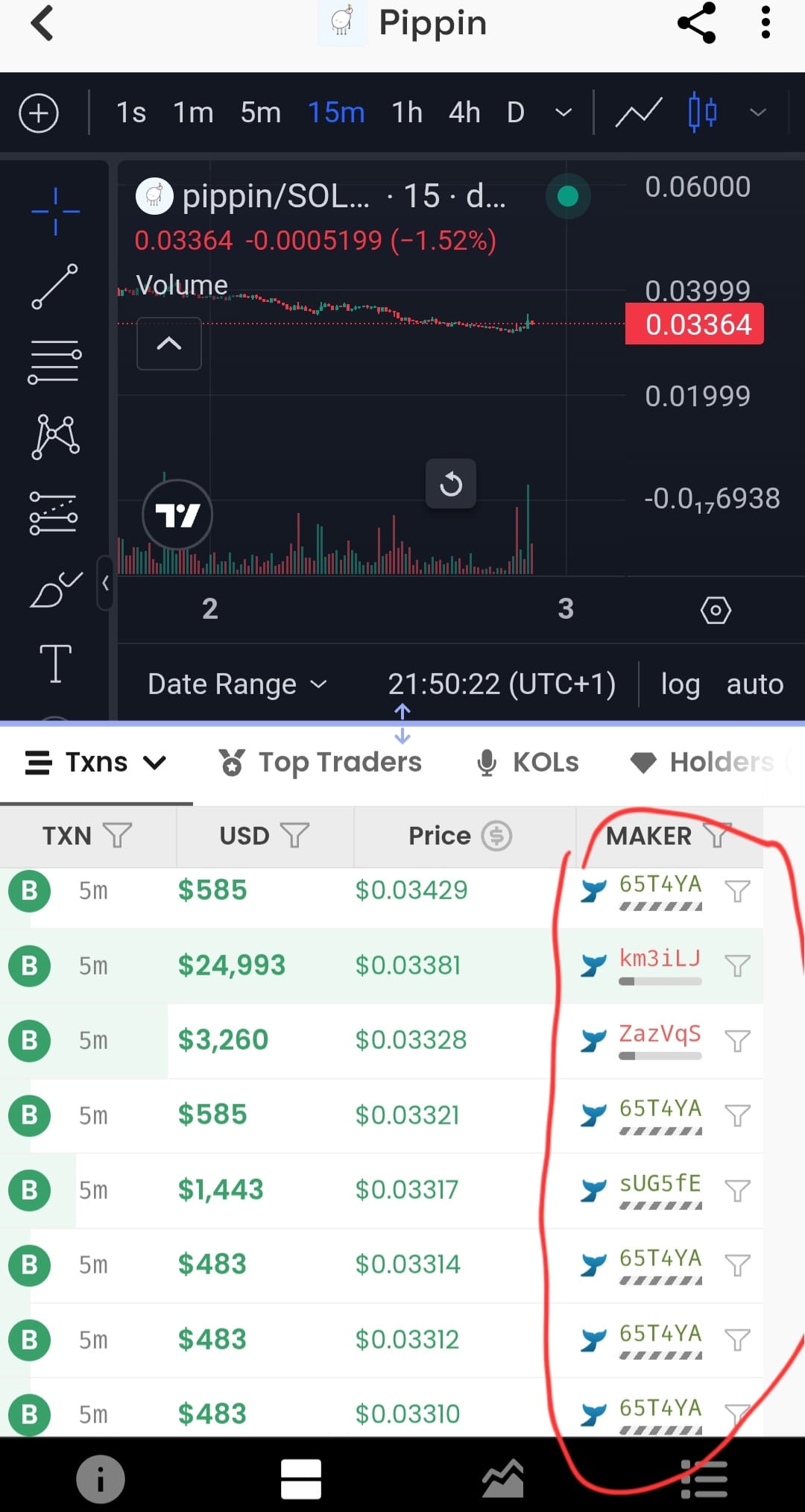Viewport: 805px width, 1512px height.
Task: Select the trend line drawing tool
Action: click(54, 286)
